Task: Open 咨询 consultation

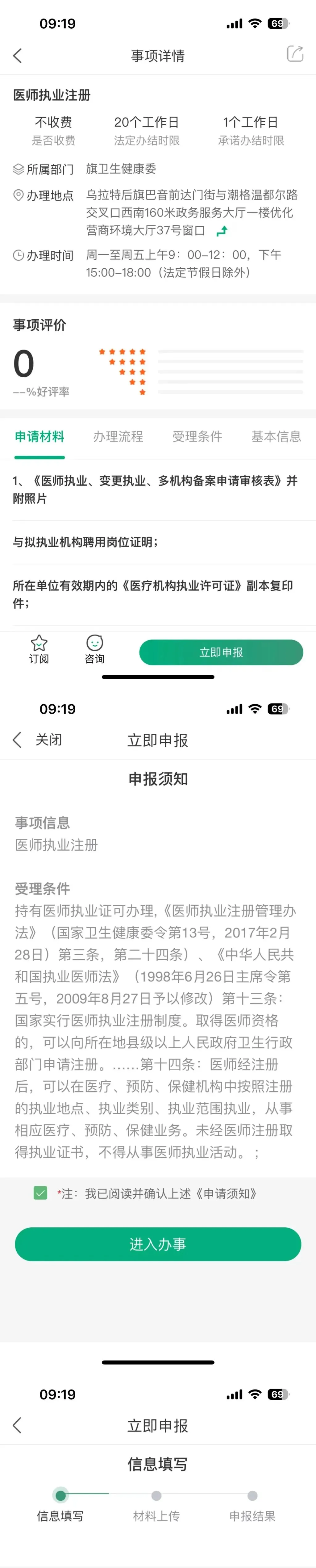Action: 94,649
